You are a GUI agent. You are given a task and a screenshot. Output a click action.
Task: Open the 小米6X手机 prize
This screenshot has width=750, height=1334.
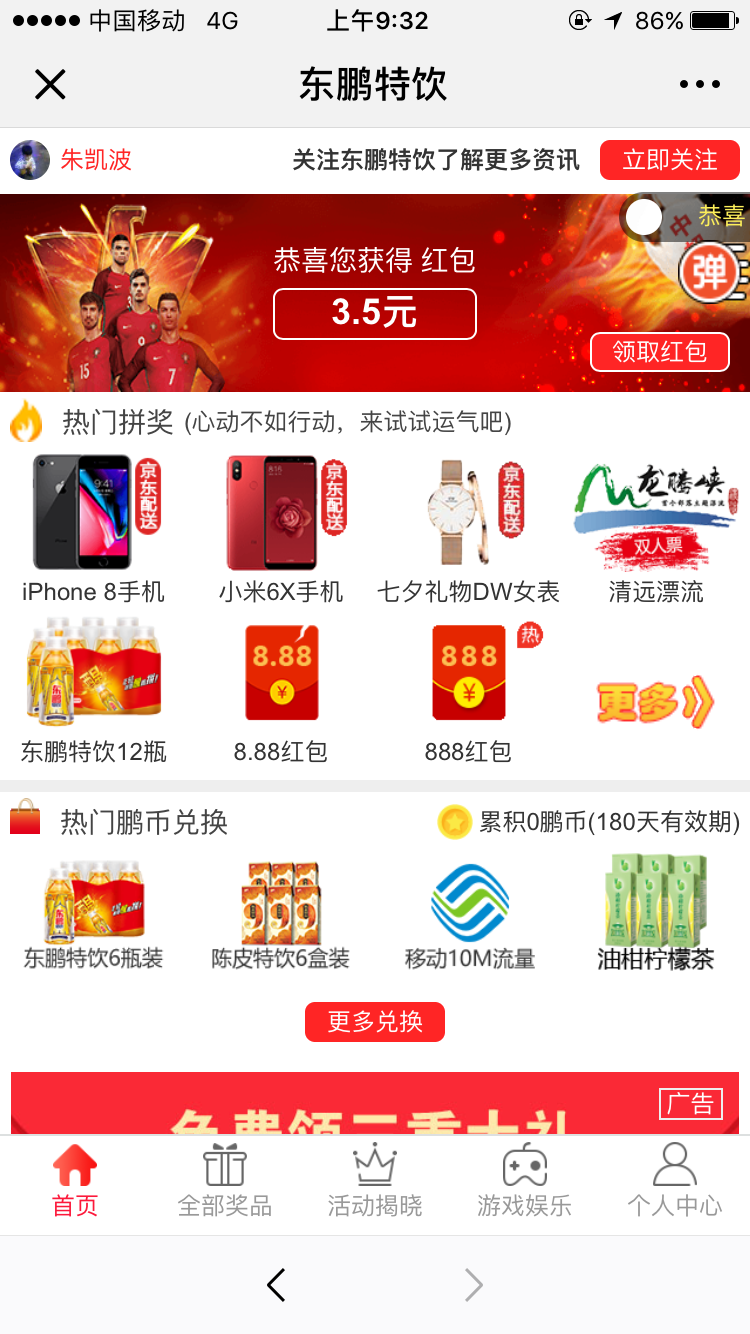[x=281, y=529]
